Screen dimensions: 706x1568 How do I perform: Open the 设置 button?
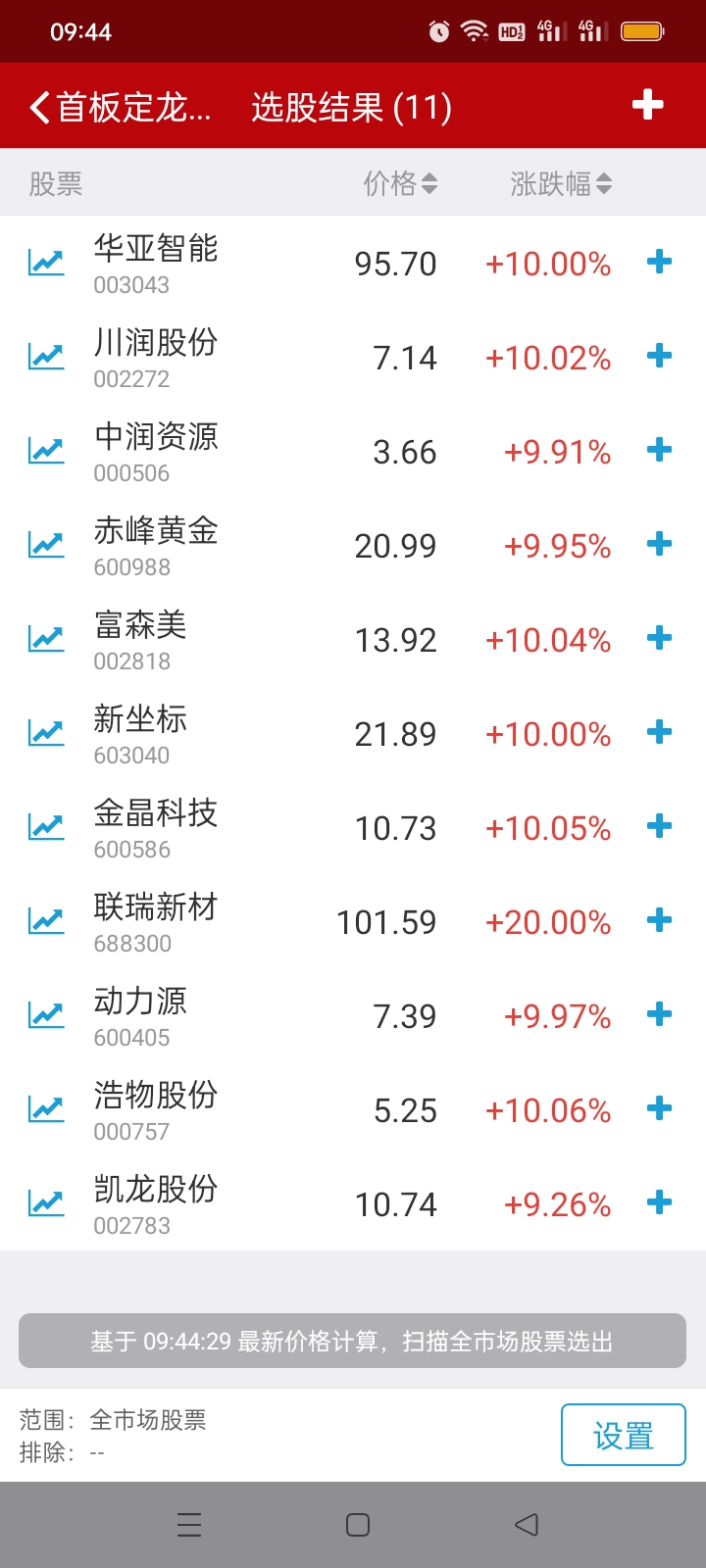click(x=624, y=1435)
